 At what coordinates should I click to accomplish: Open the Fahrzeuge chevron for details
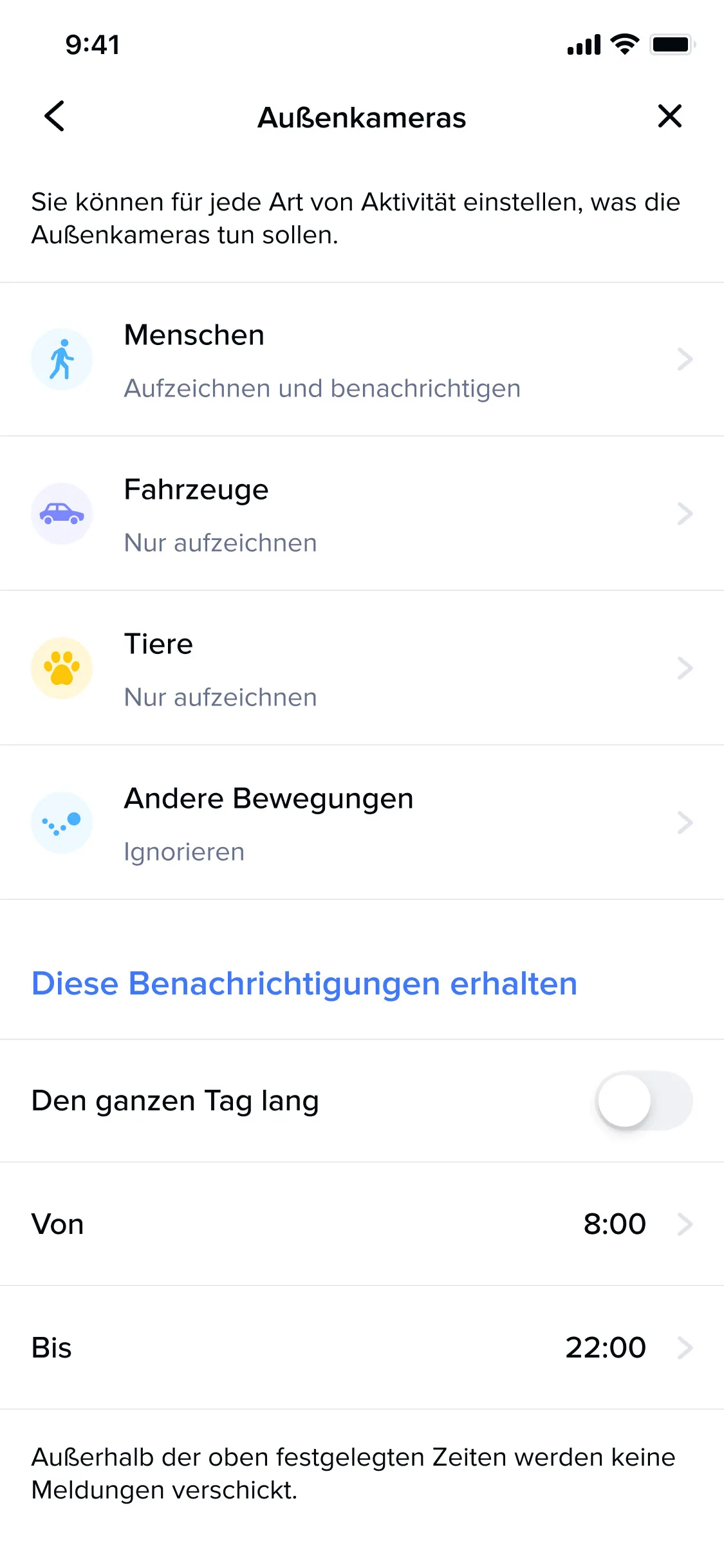click(684, 513)
